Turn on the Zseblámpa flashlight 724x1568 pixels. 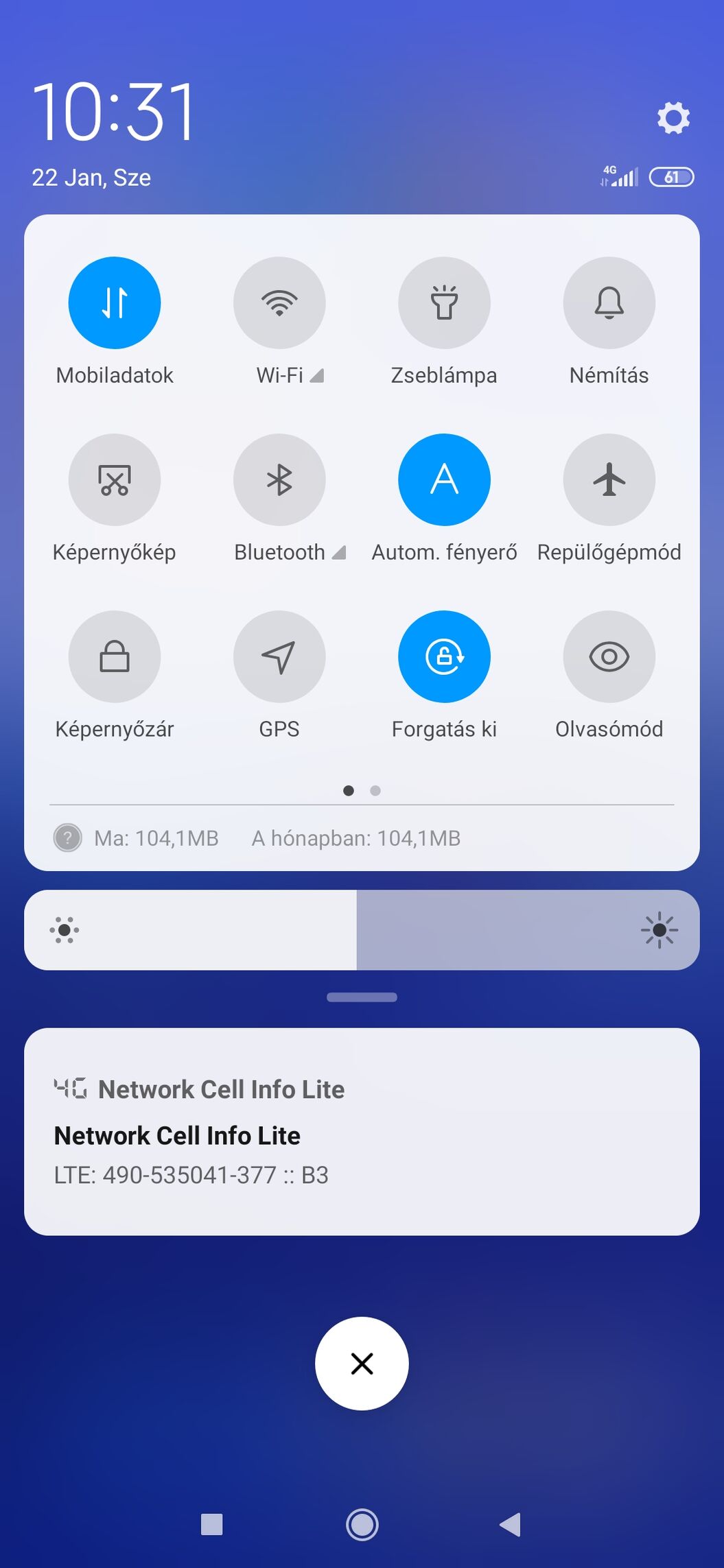444,302
